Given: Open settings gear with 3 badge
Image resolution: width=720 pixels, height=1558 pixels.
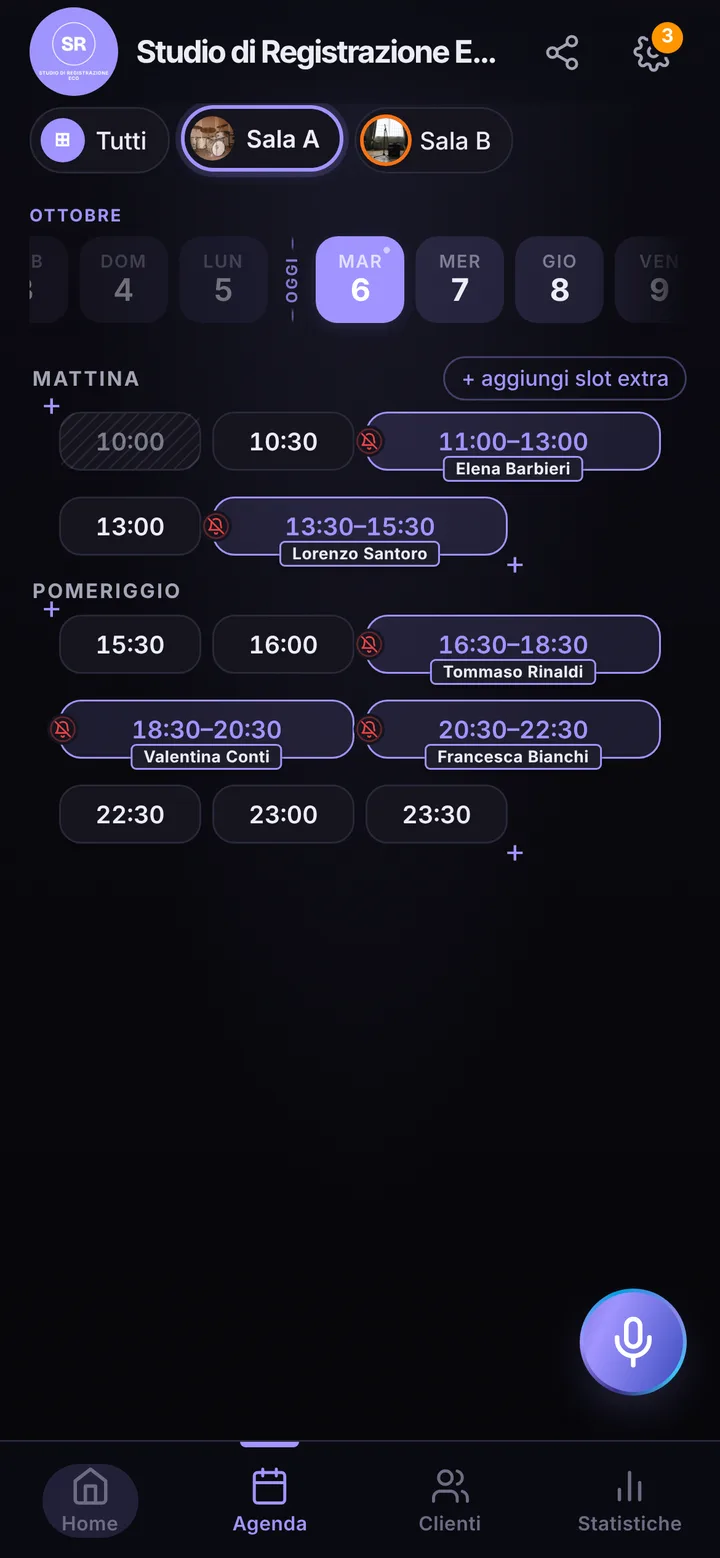Looking at the screenshot, I should [652, 53].
